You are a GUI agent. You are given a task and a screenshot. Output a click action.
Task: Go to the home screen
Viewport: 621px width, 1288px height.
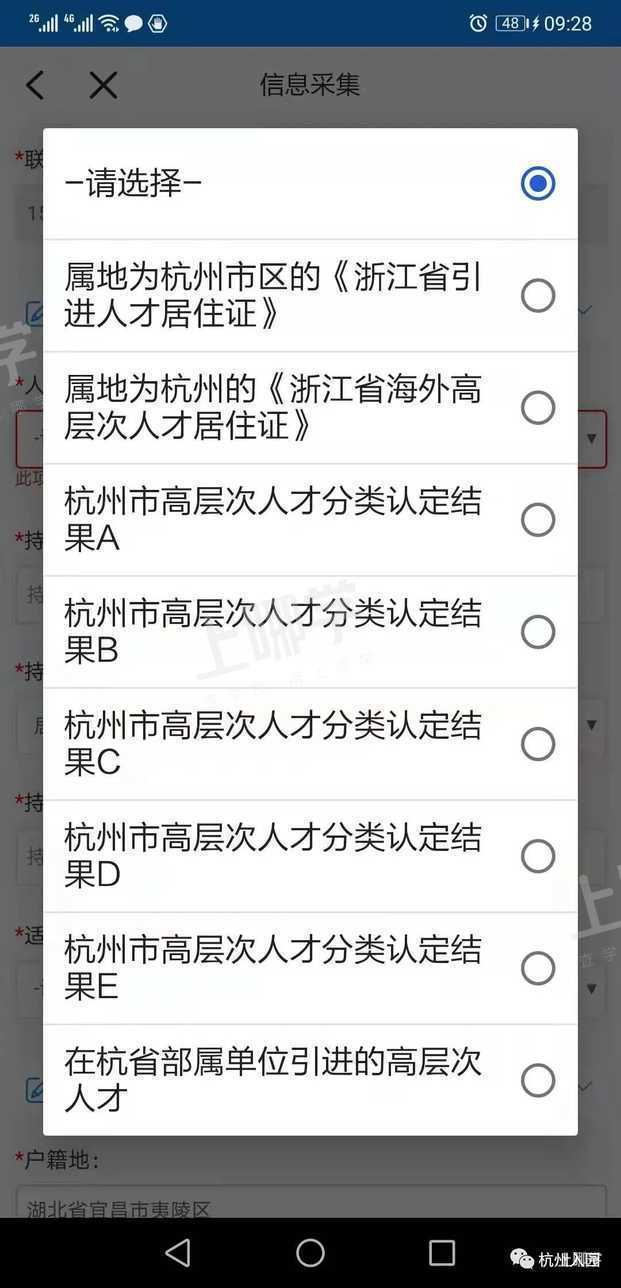pyautogui.click(x=310, y=1252)
